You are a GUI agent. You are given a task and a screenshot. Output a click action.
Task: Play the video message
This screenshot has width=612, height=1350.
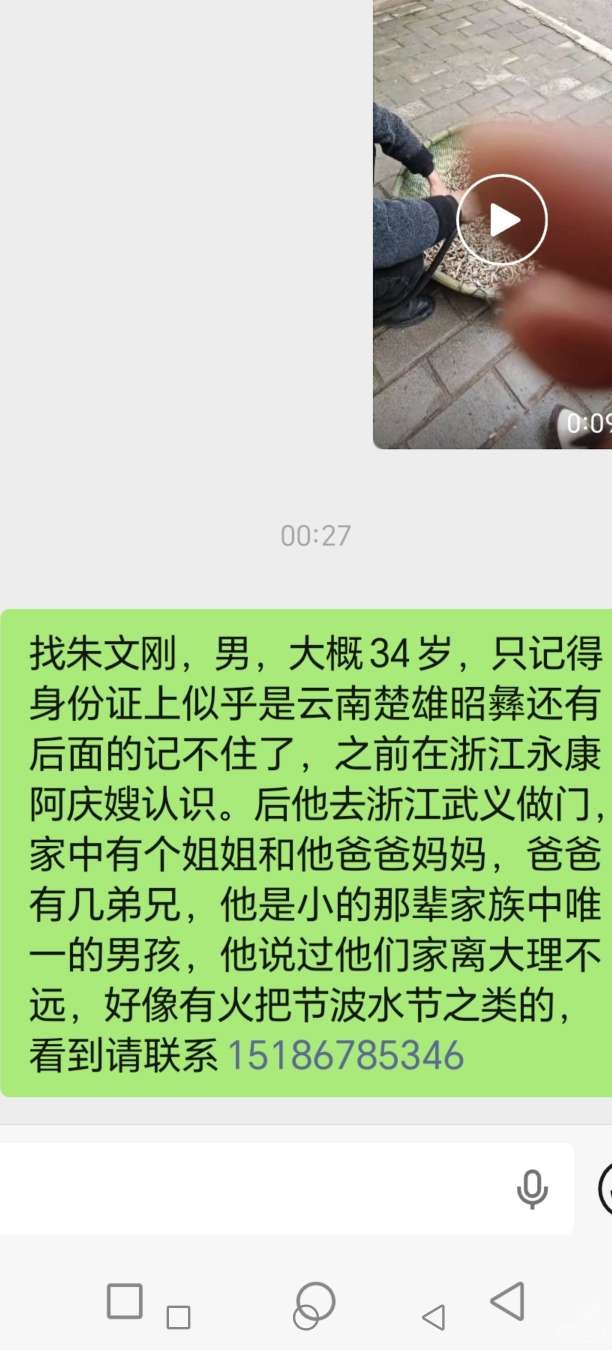(502, 220)
